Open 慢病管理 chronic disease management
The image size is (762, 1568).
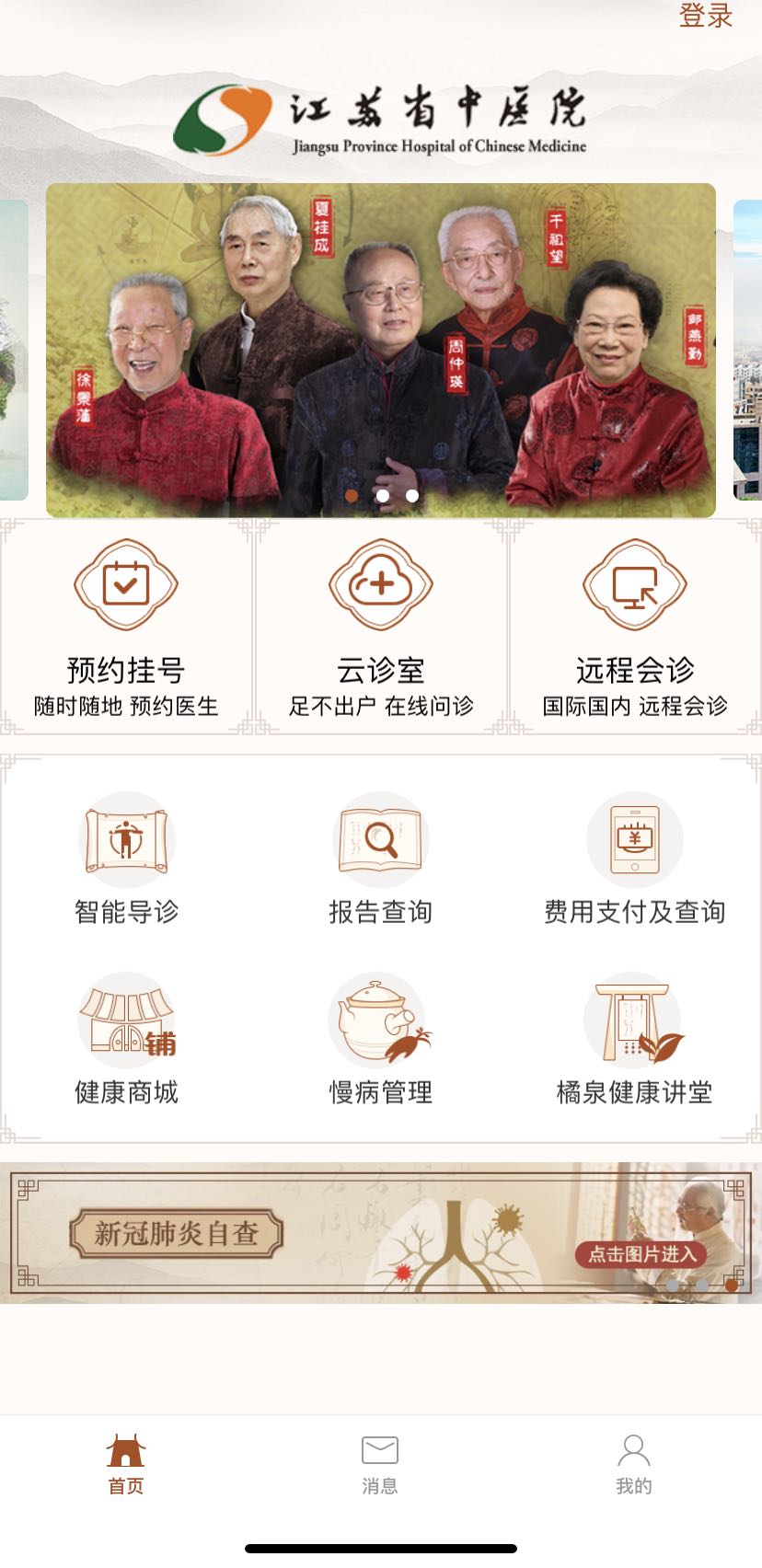[x=380, y=1040]
